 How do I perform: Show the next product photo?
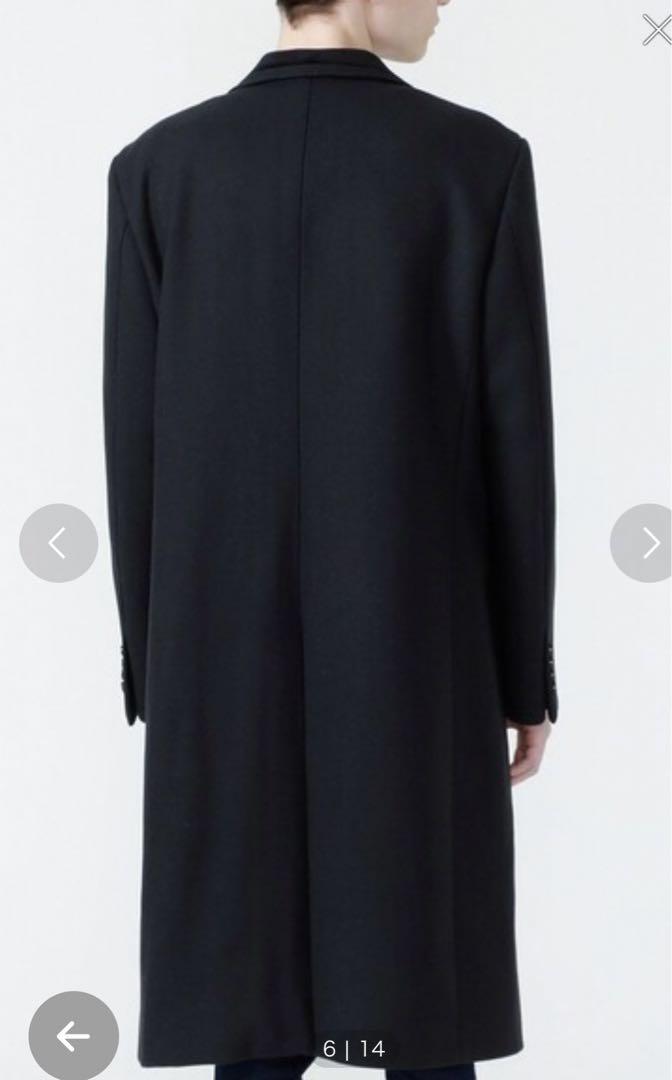[x=641, y=543]
